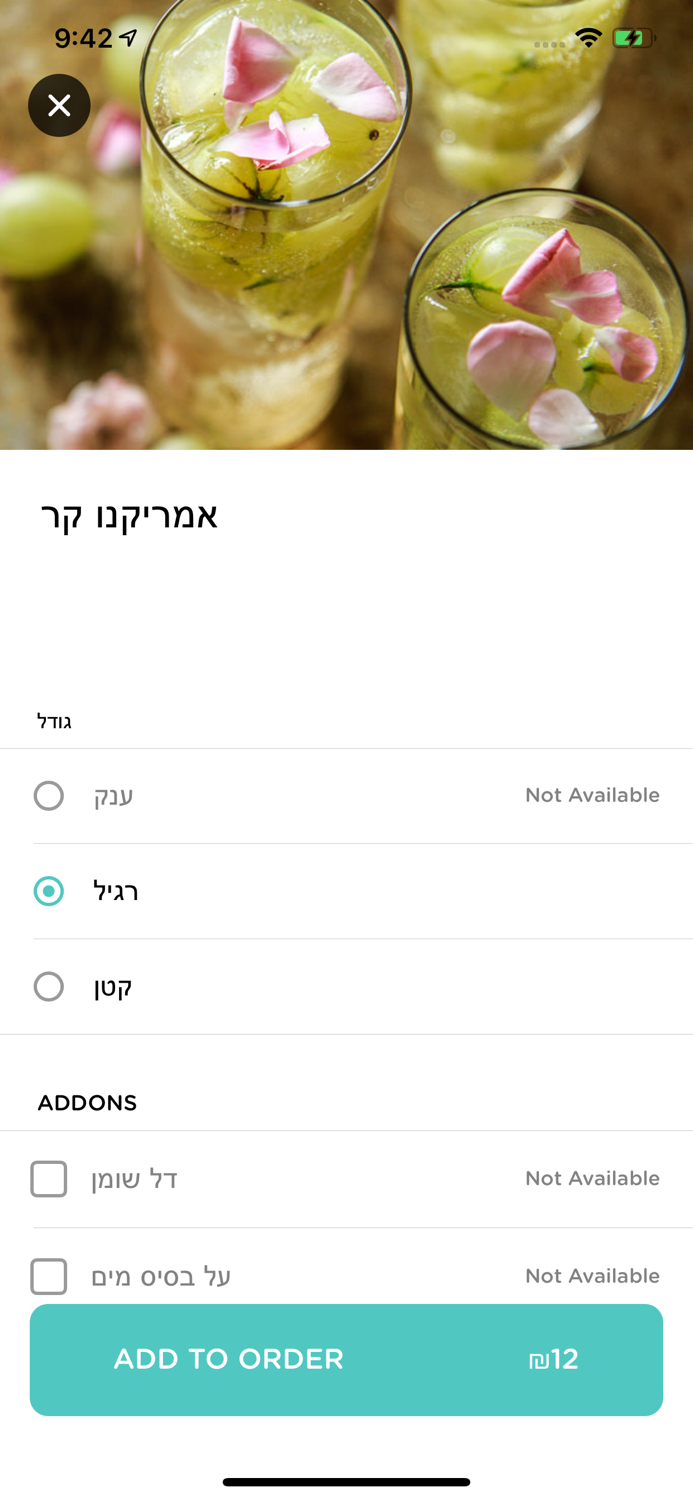
Task: Close the item details screen
Action: [x=59, y=105]
